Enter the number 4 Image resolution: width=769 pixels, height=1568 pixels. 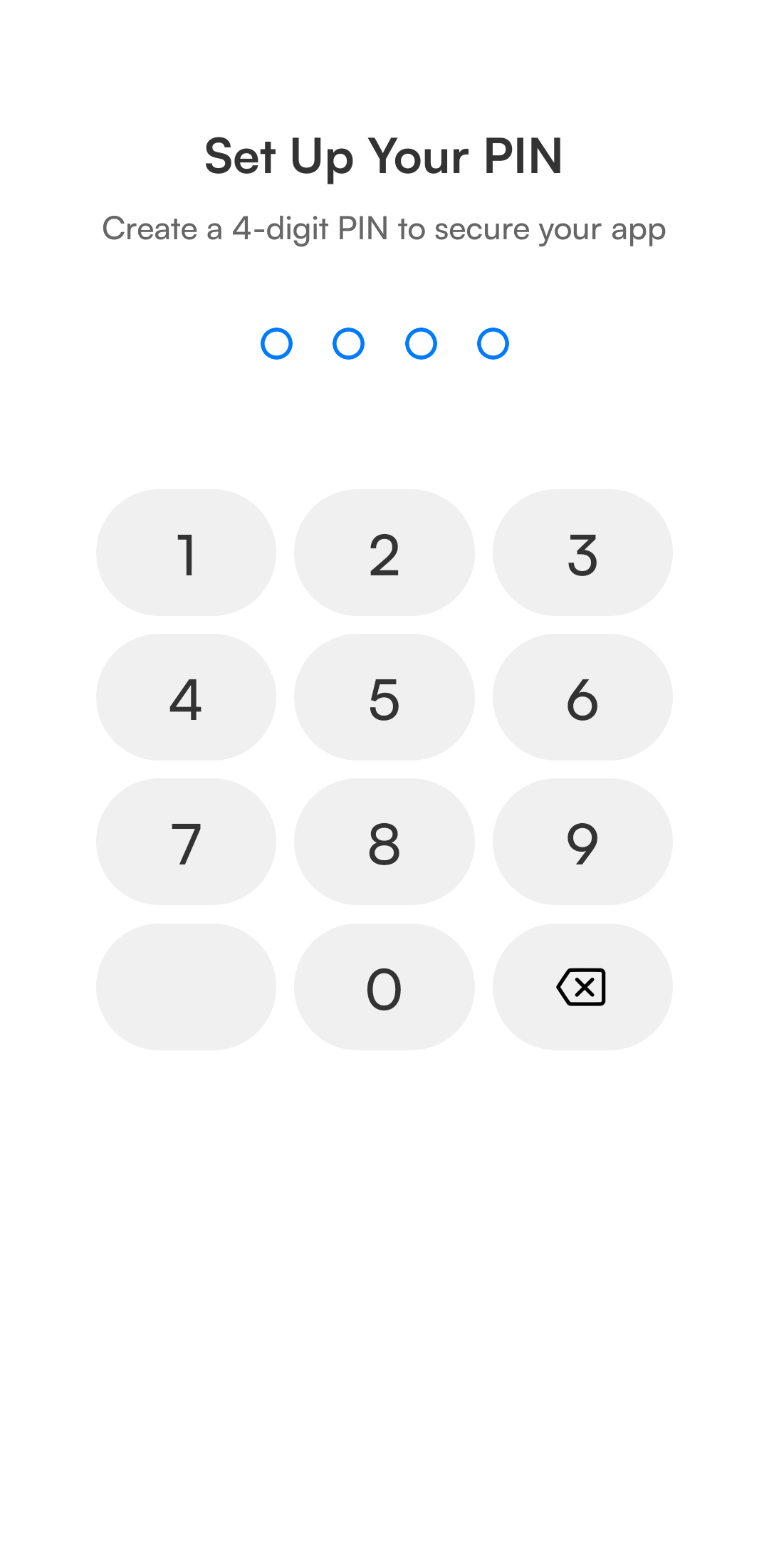[x=186, y=697]
